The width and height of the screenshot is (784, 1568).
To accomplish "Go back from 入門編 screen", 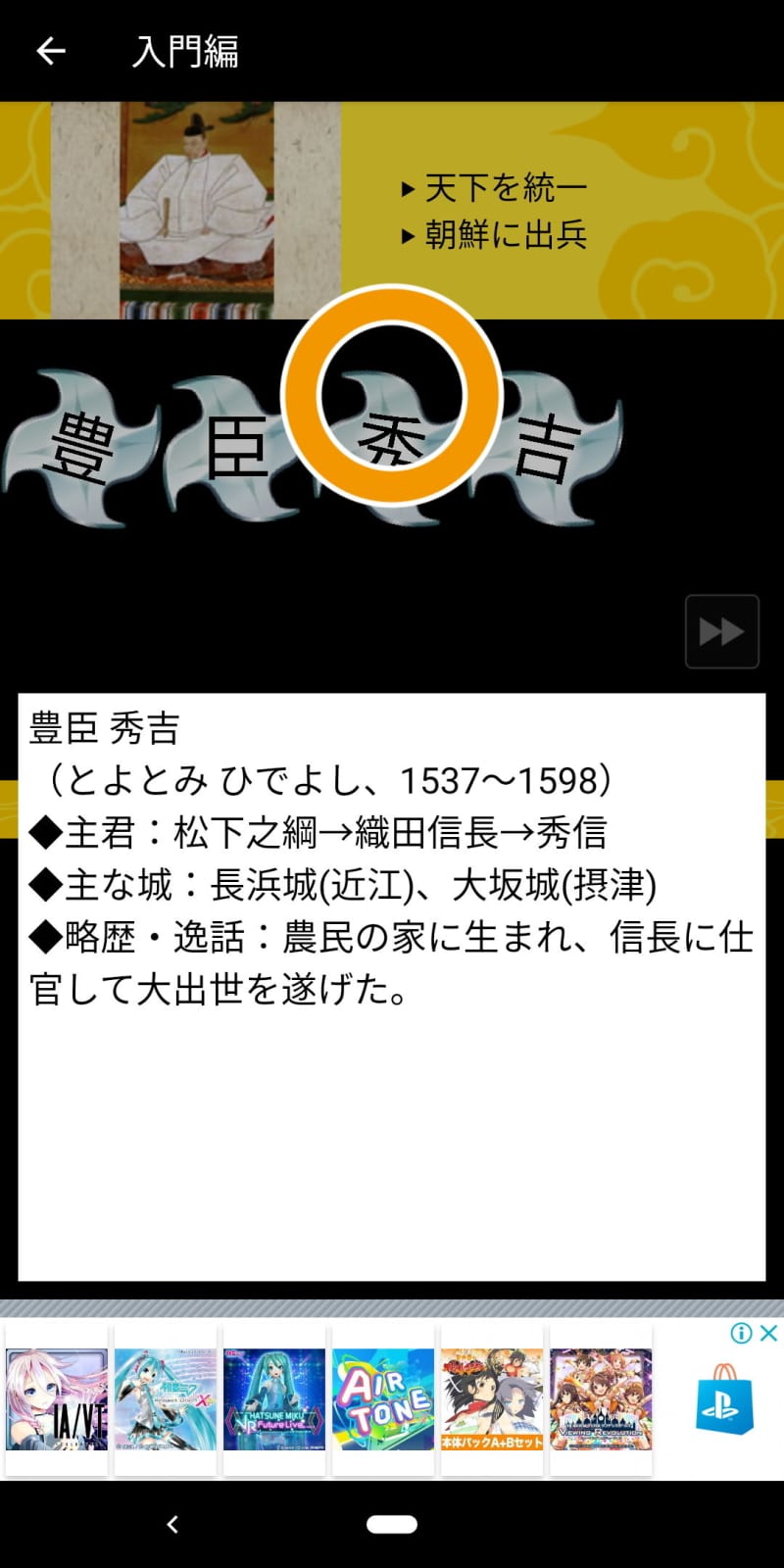I will coord(51,51).
